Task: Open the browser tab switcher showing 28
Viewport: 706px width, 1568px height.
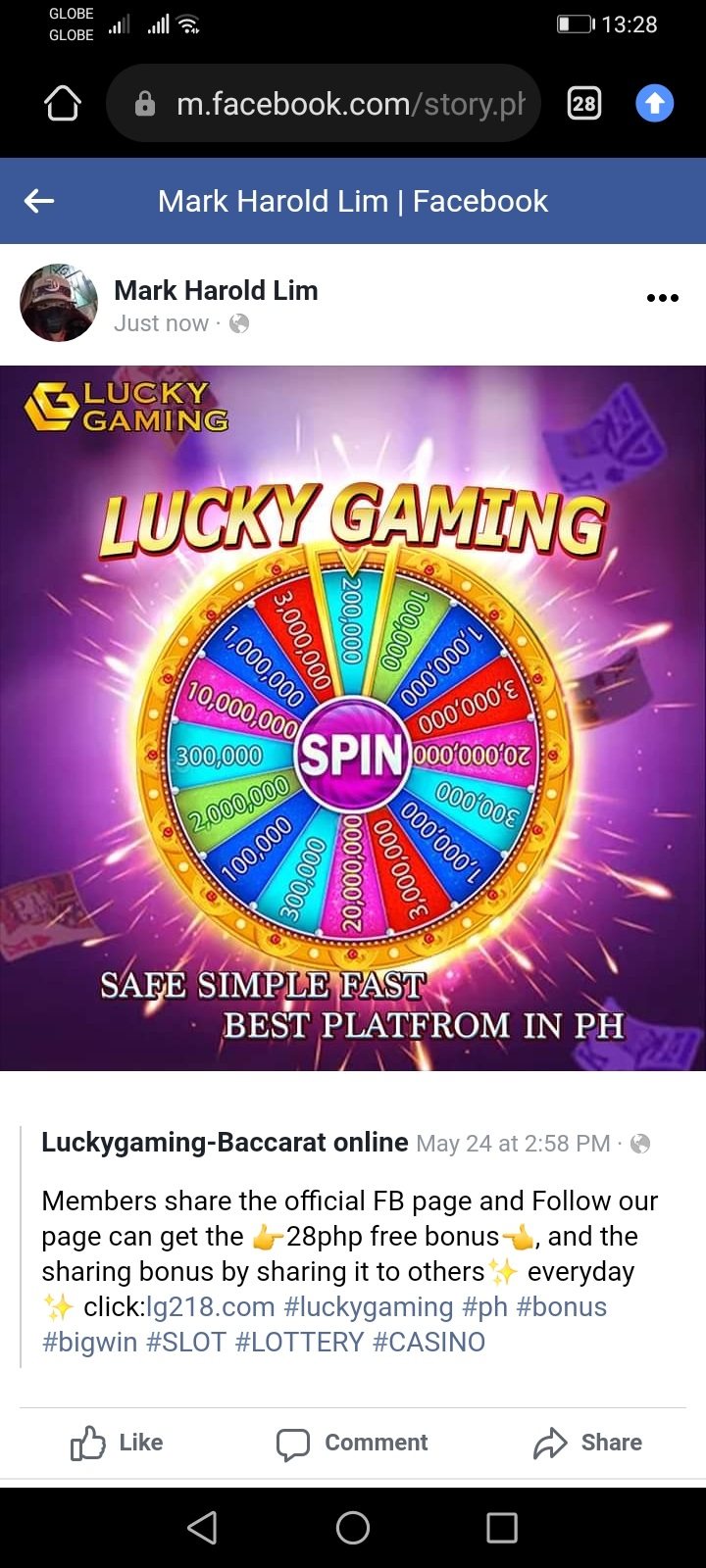Action: 583,104
